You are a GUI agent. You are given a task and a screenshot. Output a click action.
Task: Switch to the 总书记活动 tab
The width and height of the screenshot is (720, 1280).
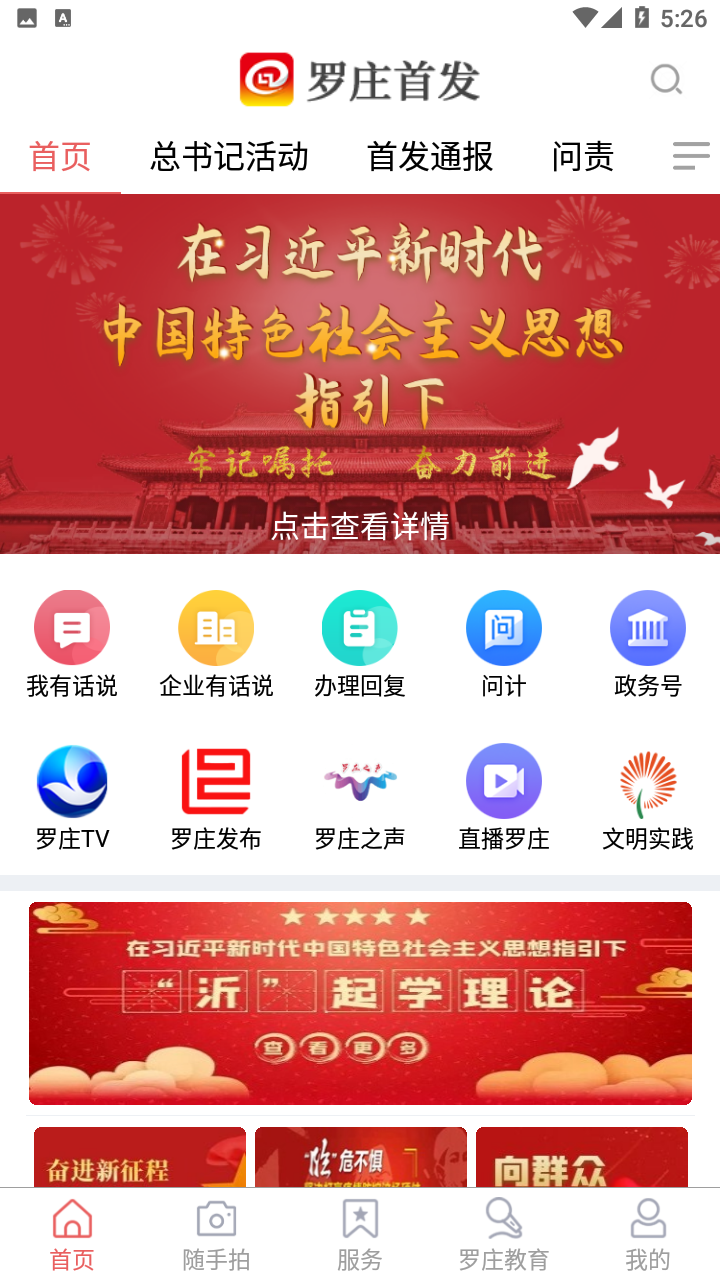tap(227, 157)
